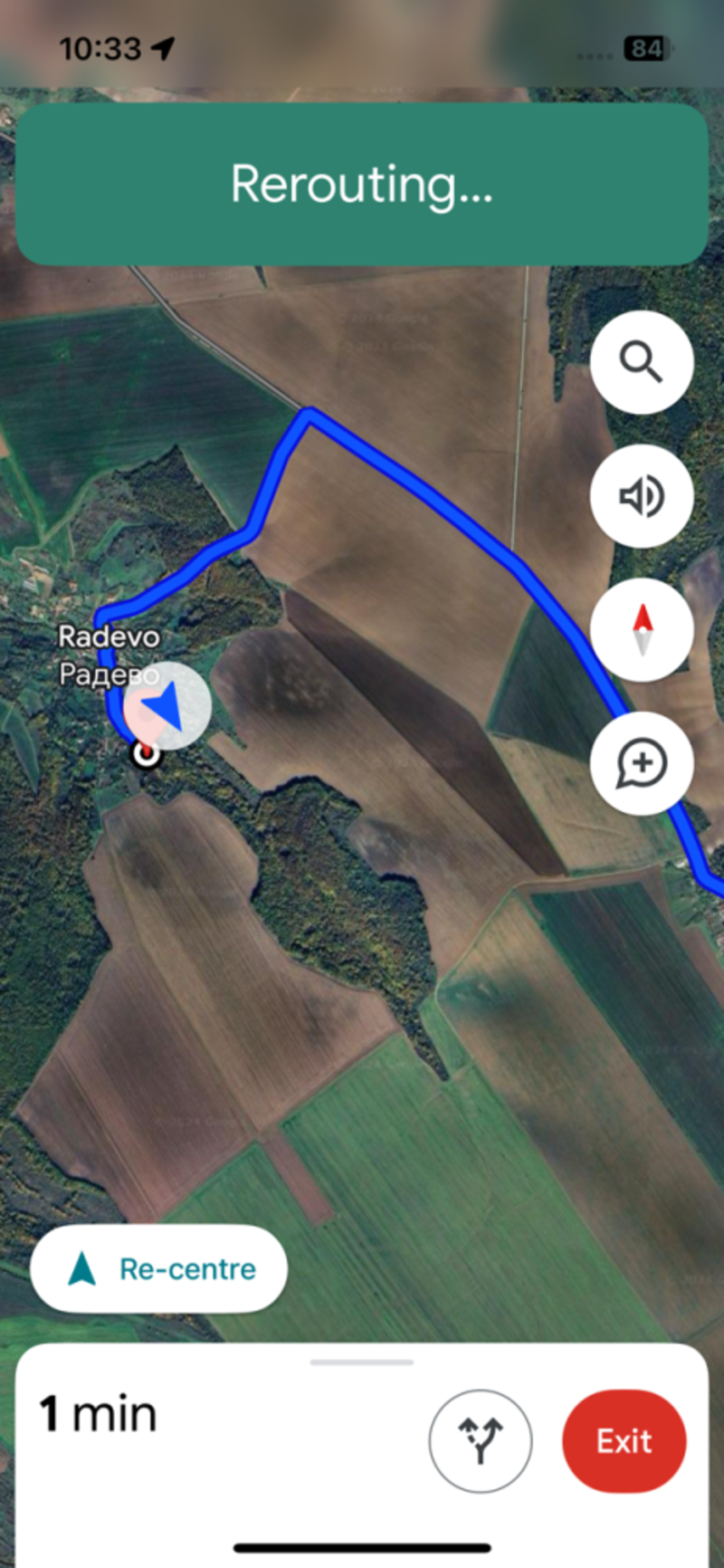724x1568 pixels.
Task: Toggle voice guidance sound
Action: tap(642, 496)
